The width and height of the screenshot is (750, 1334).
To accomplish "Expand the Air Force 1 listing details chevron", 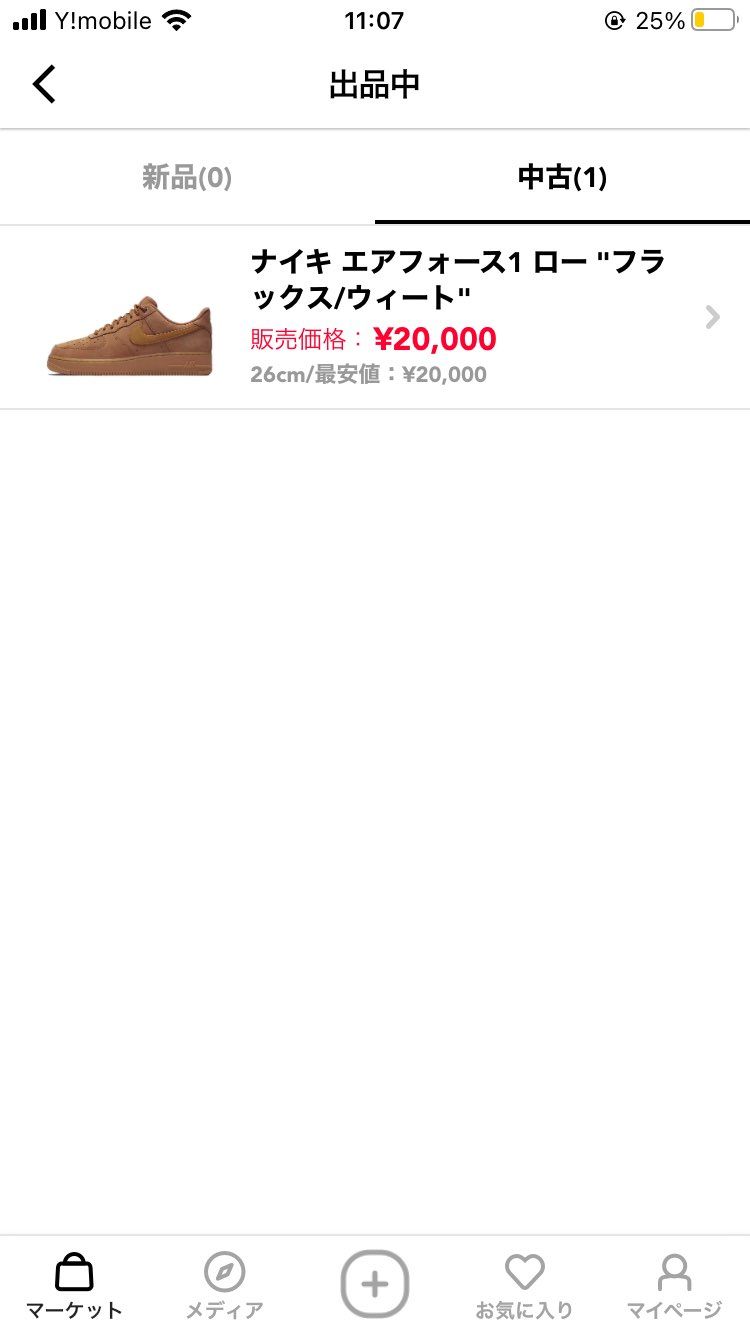I will click(x=712, y=317).
